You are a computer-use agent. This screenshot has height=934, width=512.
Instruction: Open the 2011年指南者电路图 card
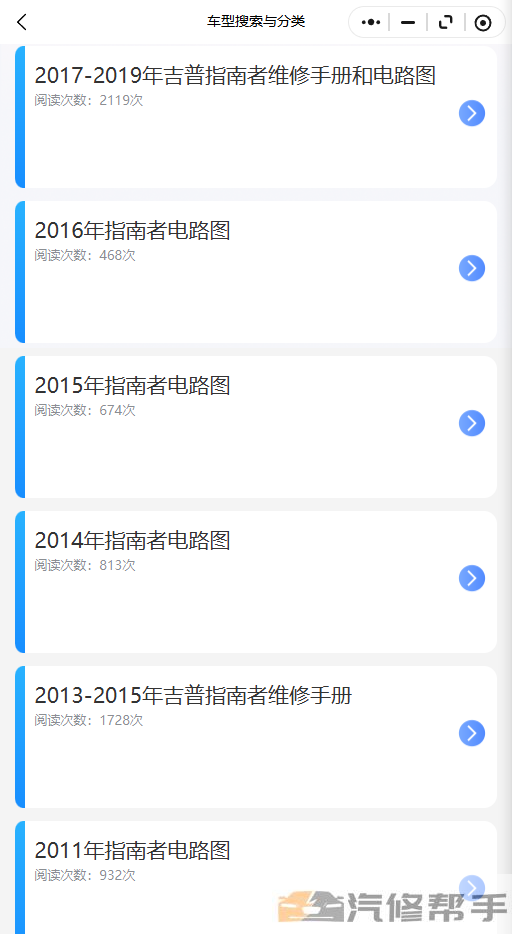tap(256, 877)
